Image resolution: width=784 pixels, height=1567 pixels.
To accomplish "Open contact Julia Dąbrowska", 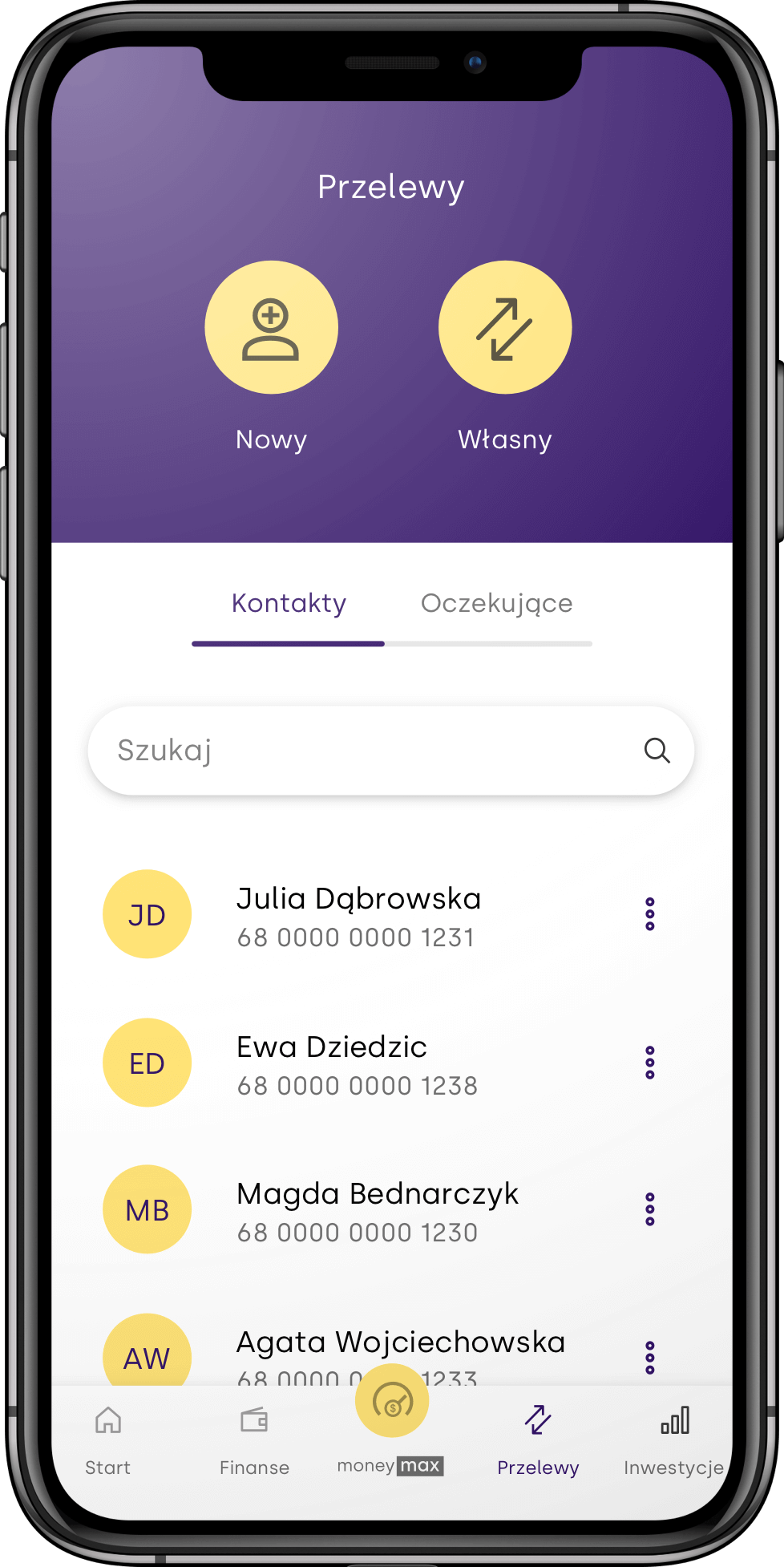I will [x=358, y=915].
